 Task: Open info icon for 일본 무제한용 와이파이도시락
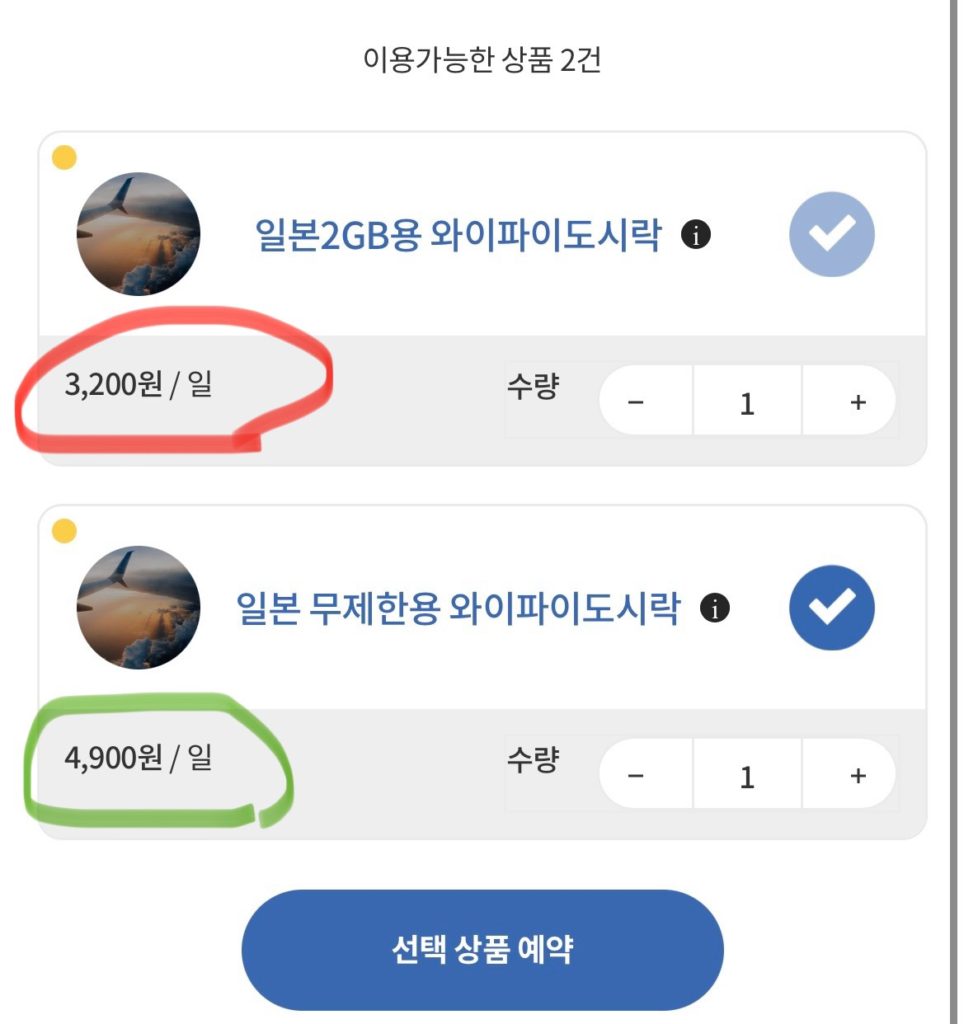coord(714,608)
